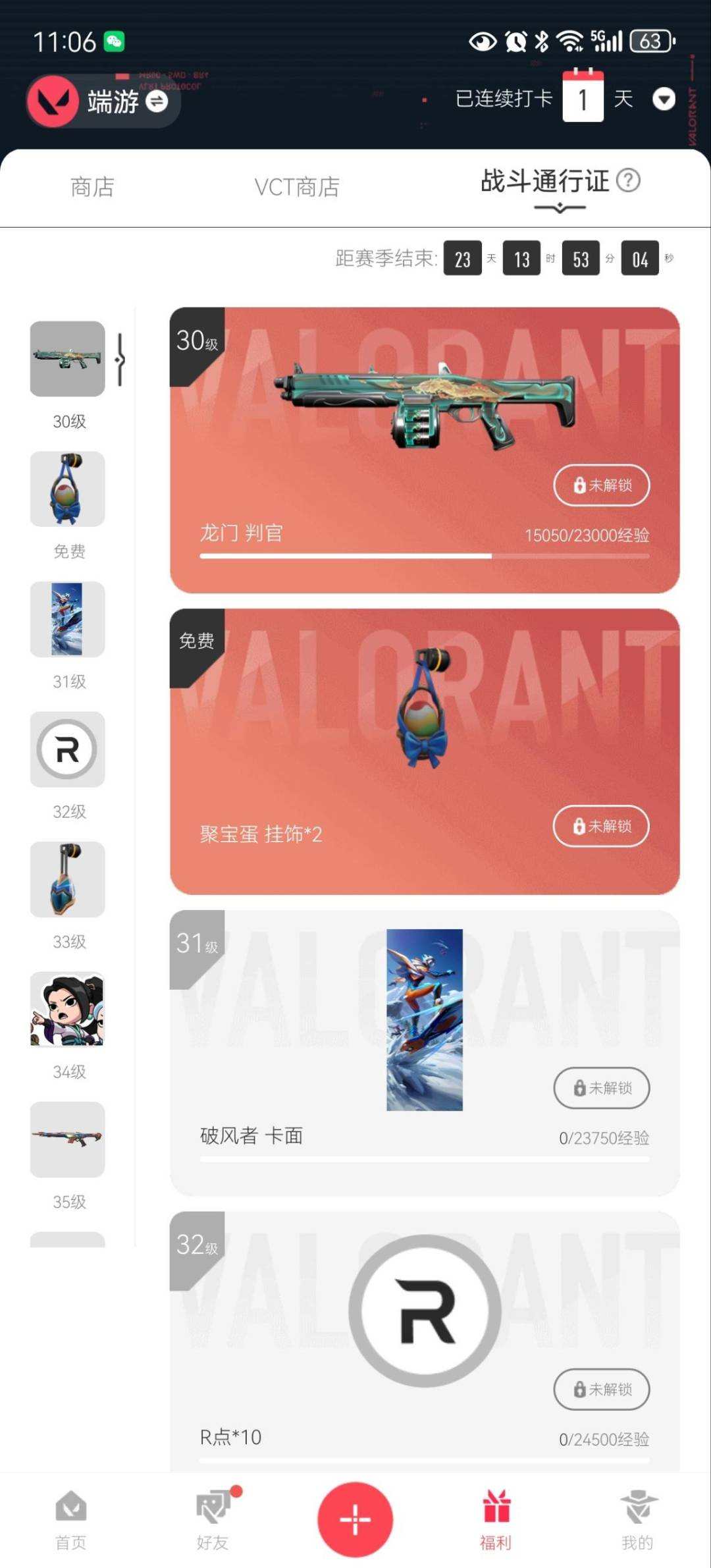The width and height of the screenshot is (711, 1568).
Task: Tap the 龙门 判官 experience progress bar
Action: click(x=425, y=556)
